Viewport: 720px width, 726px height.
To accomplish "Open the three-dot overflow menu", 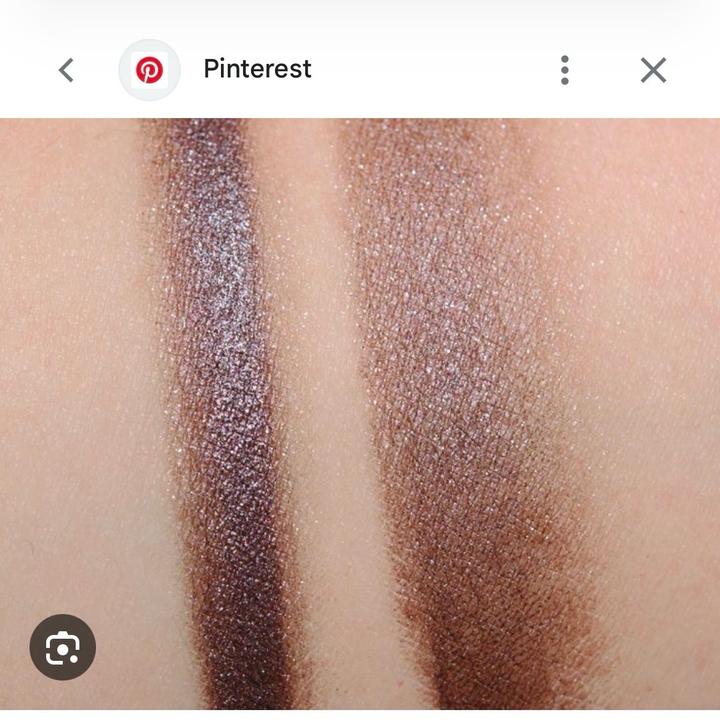I will click(x=565, y=70).
